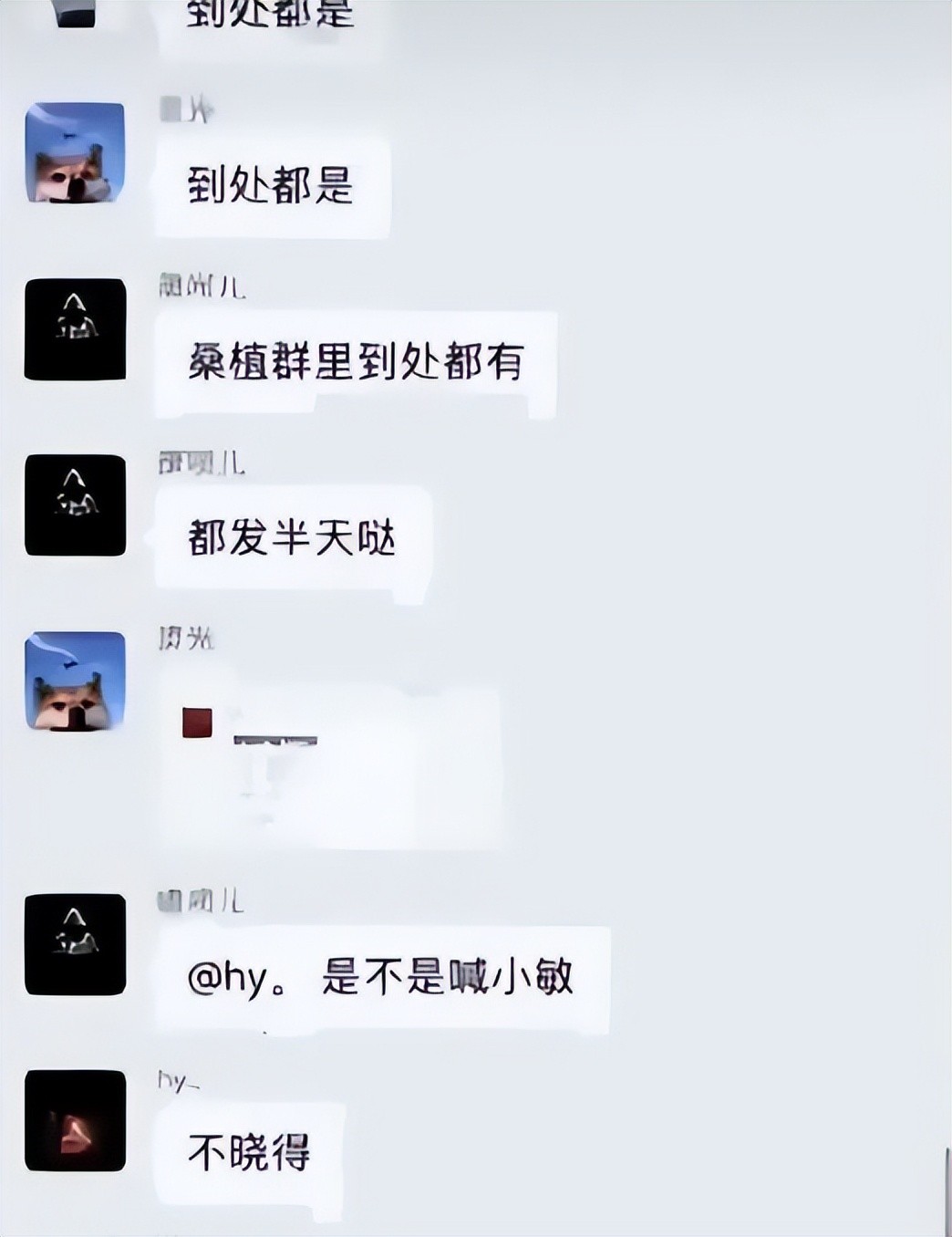The image size is (952, 1237).
Task: View profile of sender of 桑植群里到处都有
Action: coord(75,328)
